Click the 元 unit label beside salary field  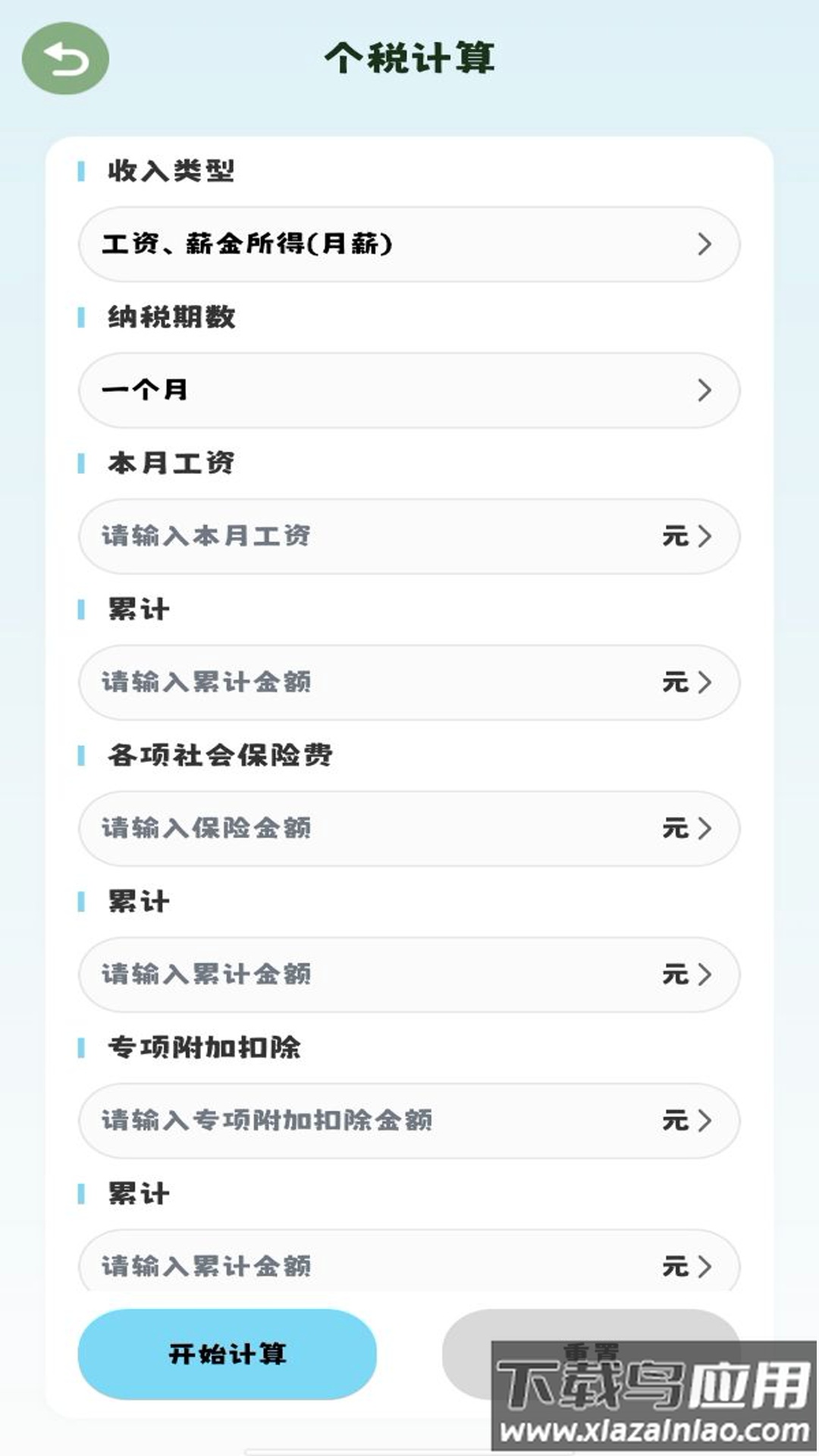point(673,536)
